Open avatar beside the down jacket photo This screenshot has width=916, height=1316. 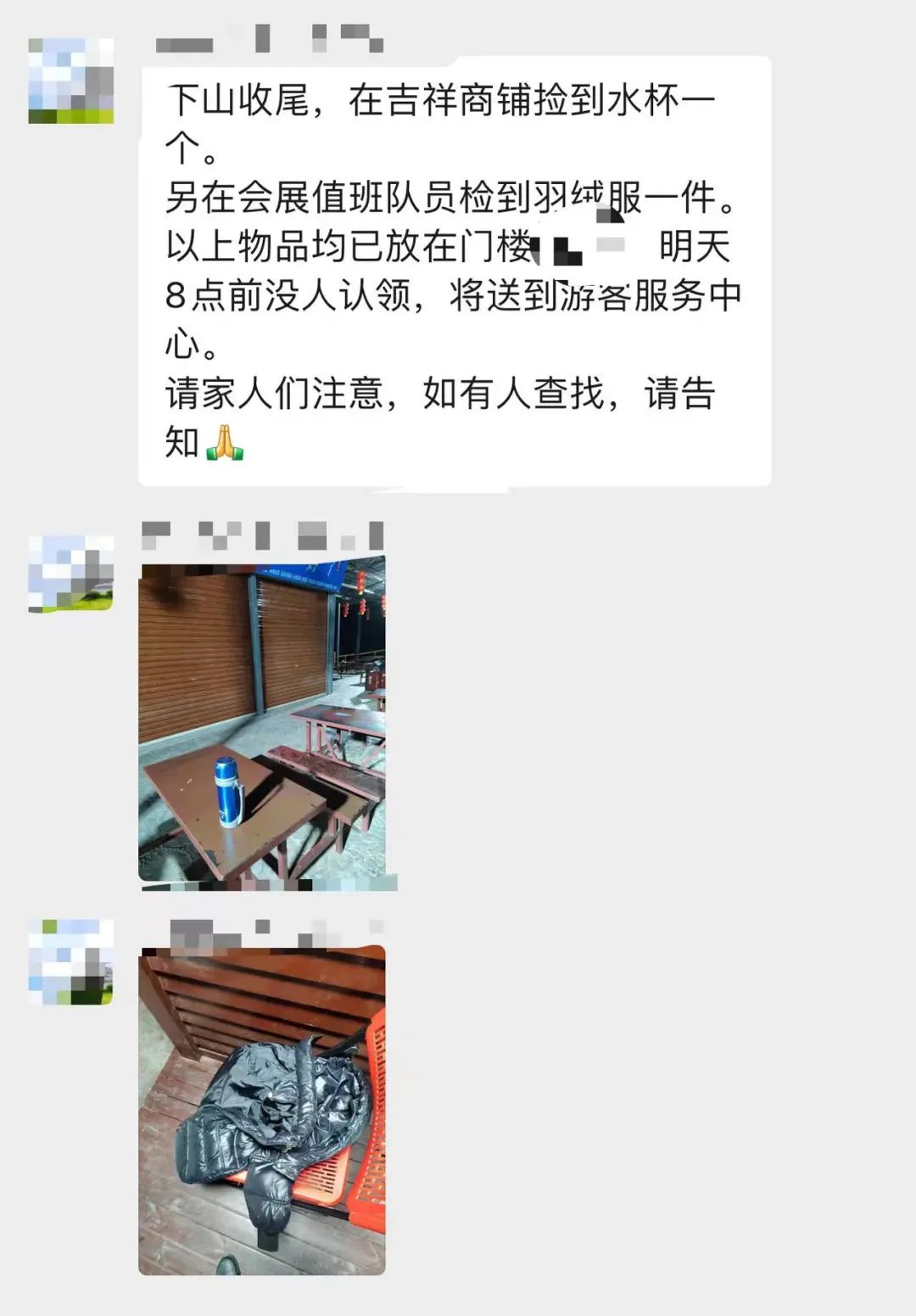point(71,962)
